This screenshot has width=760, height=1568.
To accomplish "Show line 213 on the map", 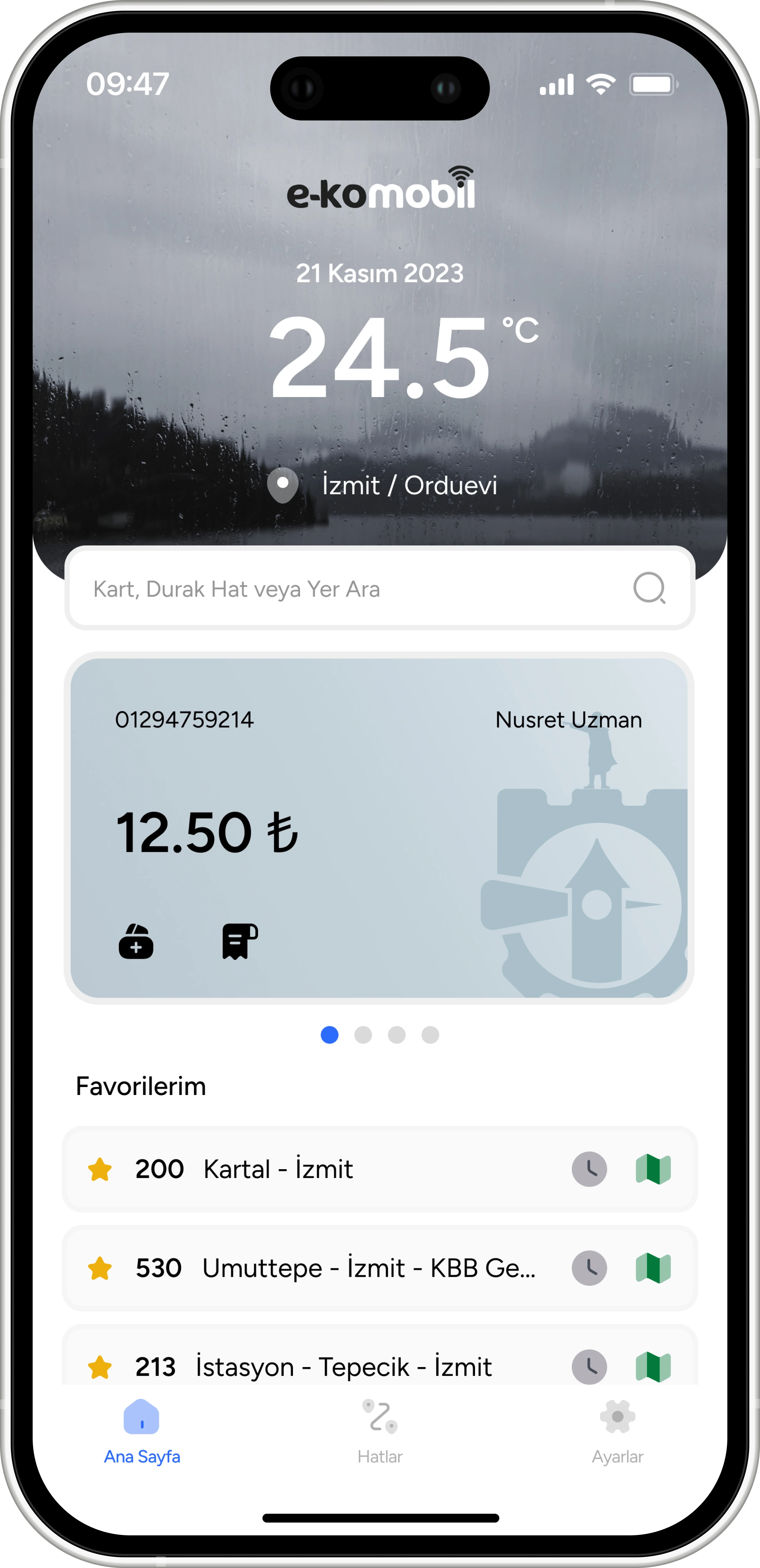I will pyautogui.click(x=653, y=1367).
